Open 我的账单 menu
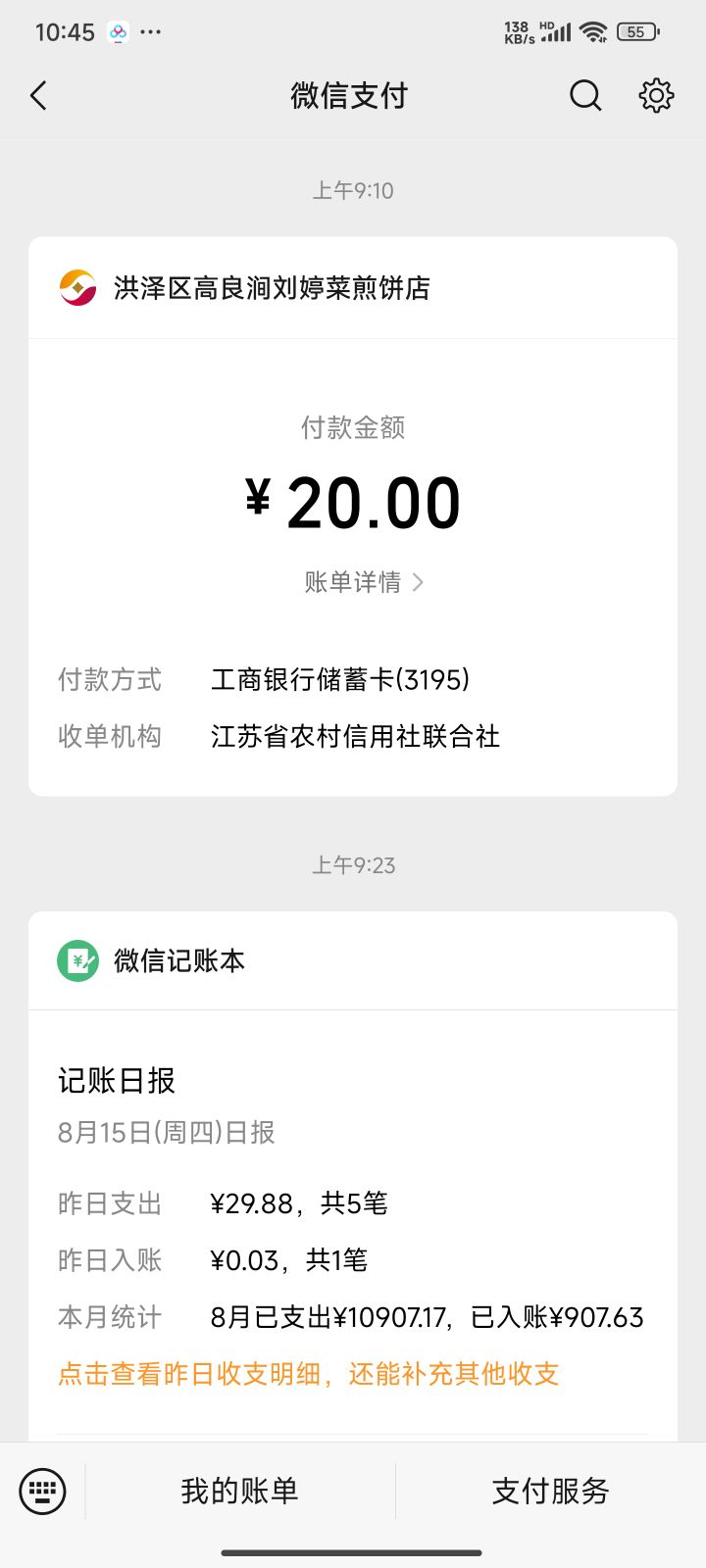 tap(239, 1492)
